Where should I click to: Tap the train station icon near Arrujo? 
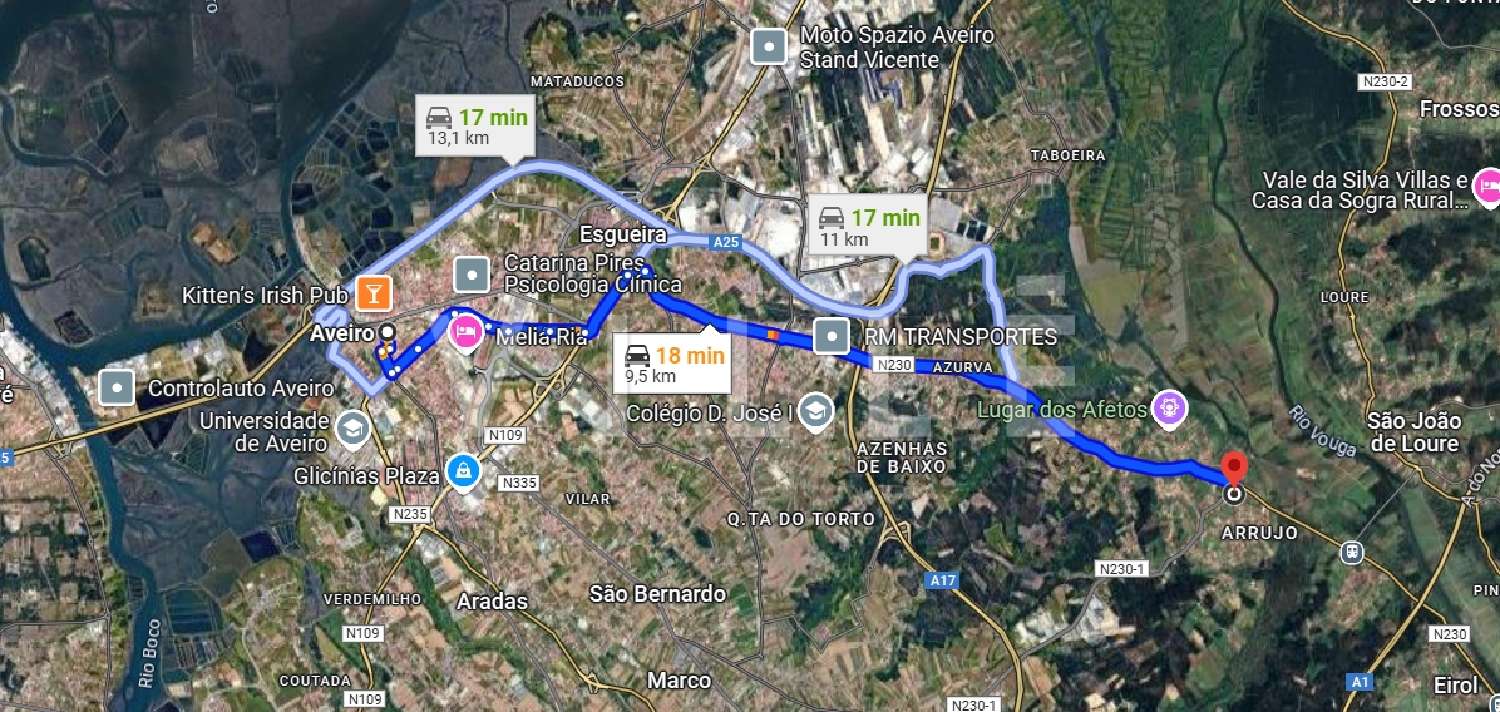pos(1352,550)
